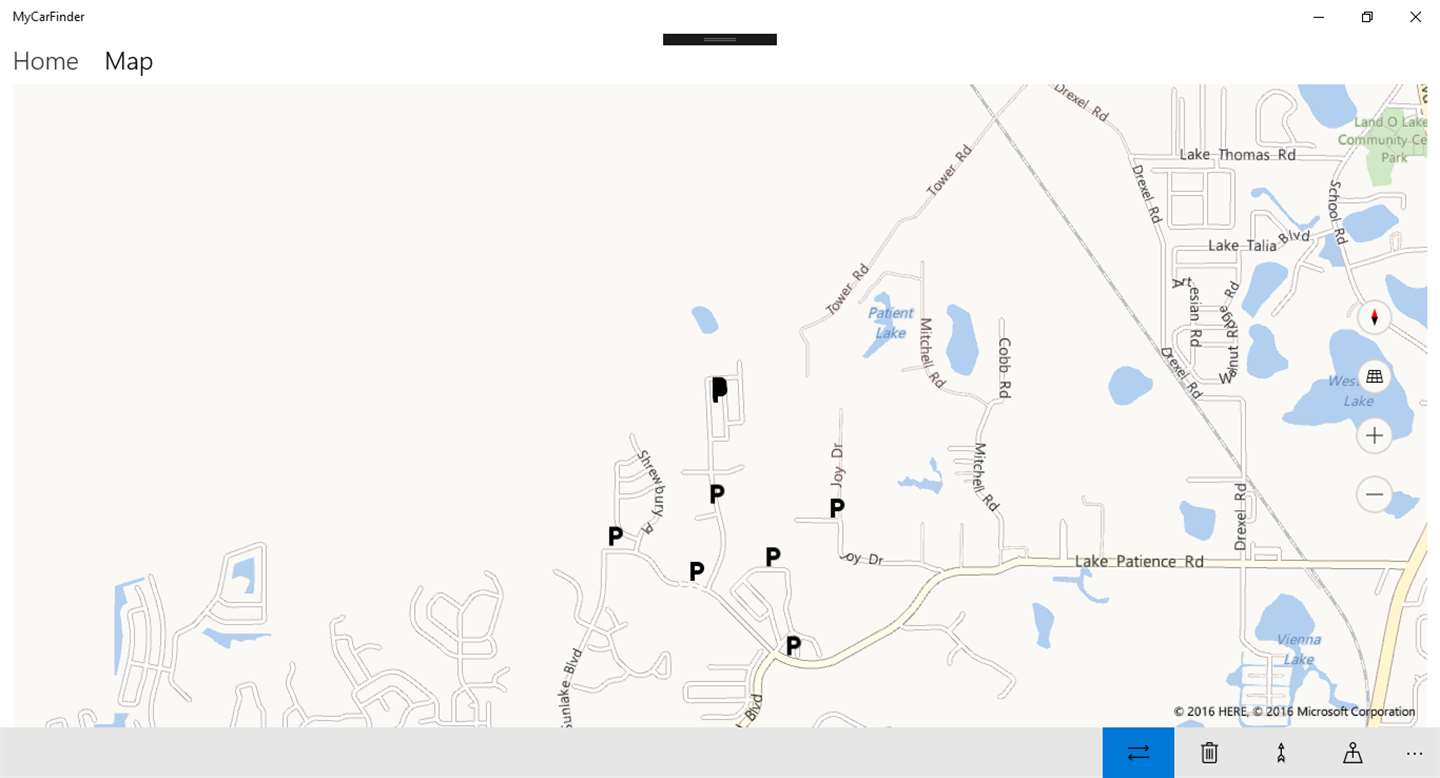This screenshot has height=778, width=1440.
Task: Tap the upward arrow icon in bottom bar
Action: [x=1281, y=753]
